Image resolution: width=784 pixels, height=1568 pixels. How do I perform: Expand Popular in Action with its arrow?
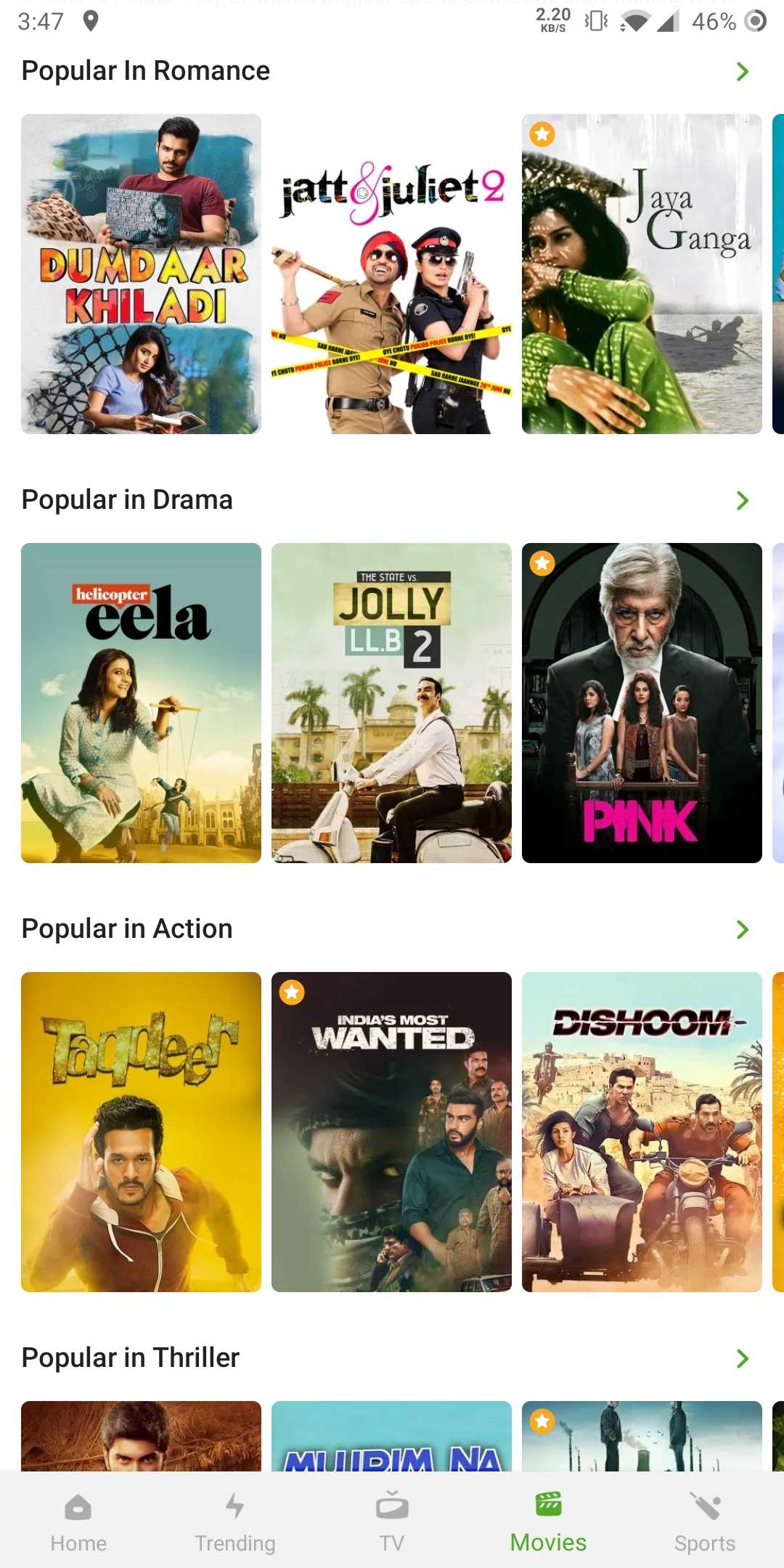(x=742, y=929)
